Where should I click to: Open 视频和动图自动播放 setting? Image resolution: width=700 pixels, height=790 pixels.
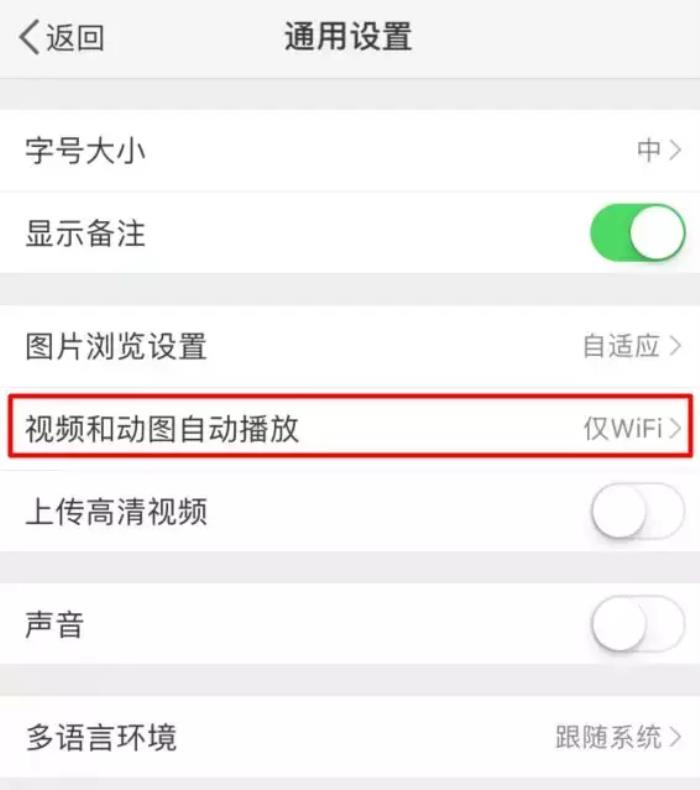[x=350, y=429]
